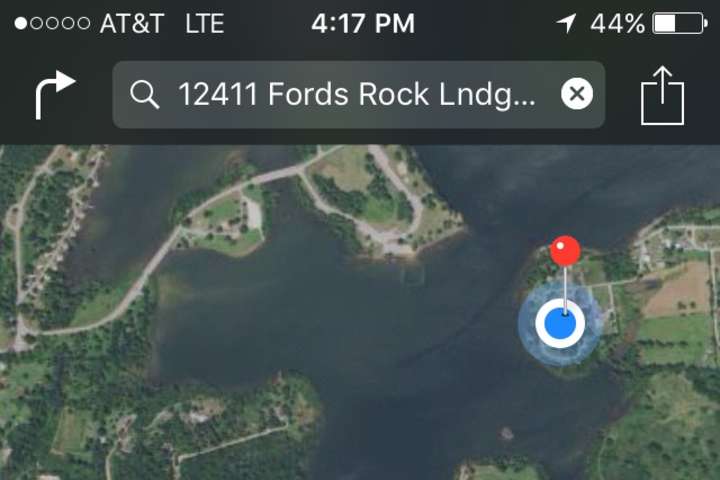Open directions with the turn arrow
This screenshot has width=720, height=480.
[x=55, y=95]
